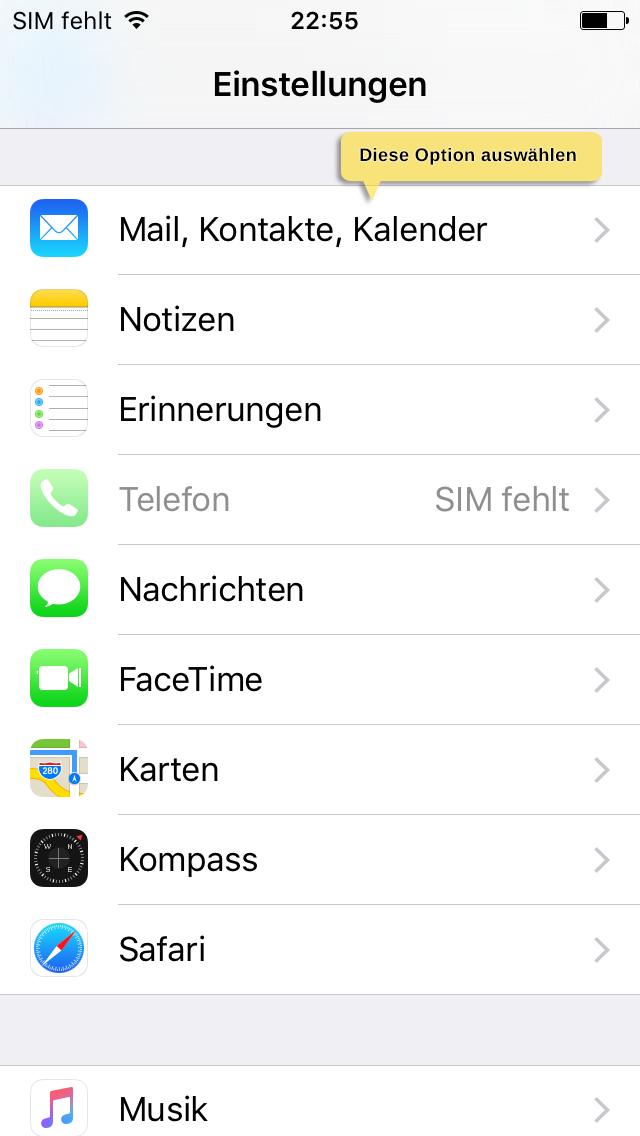Open the Karten settings row

click(x=320, y=769)
